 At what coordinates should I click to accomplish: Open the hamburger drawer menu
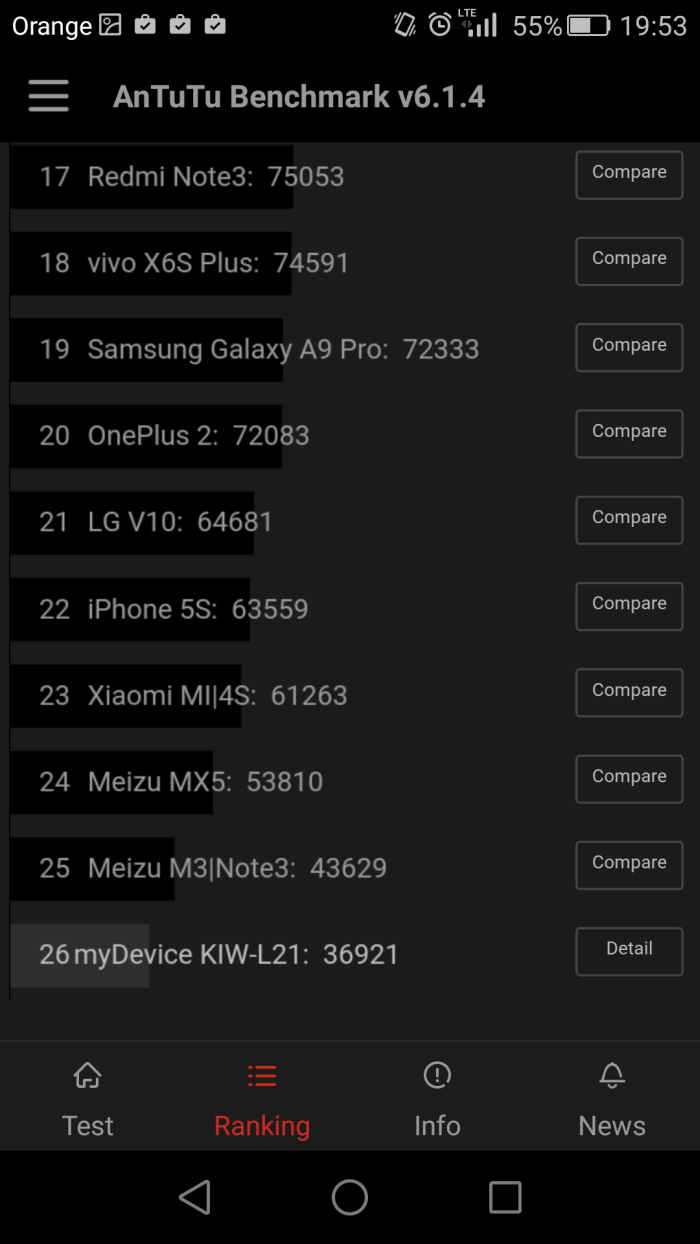(48, 96)
